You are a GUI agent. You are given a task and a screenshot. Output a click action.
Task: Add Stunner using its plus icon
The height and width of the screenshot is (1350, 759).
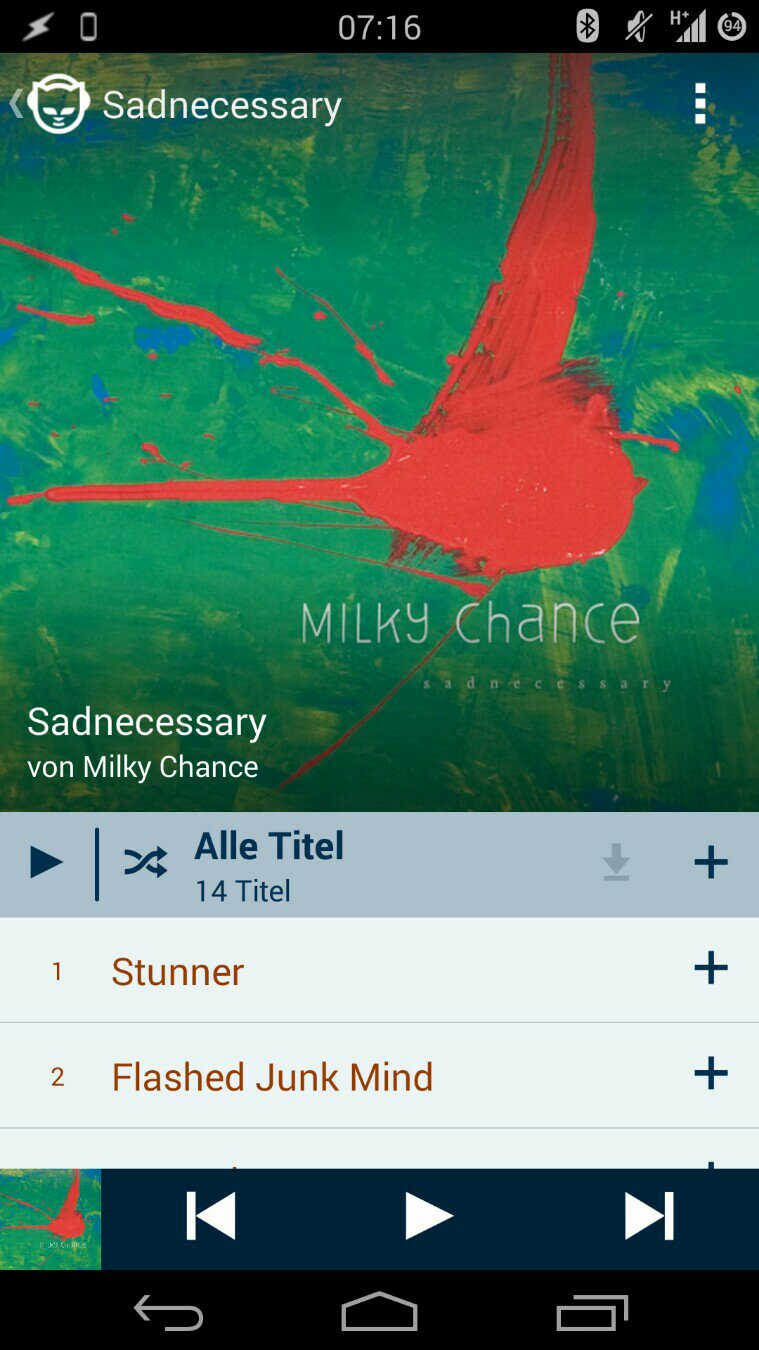(x=710, y=968)
